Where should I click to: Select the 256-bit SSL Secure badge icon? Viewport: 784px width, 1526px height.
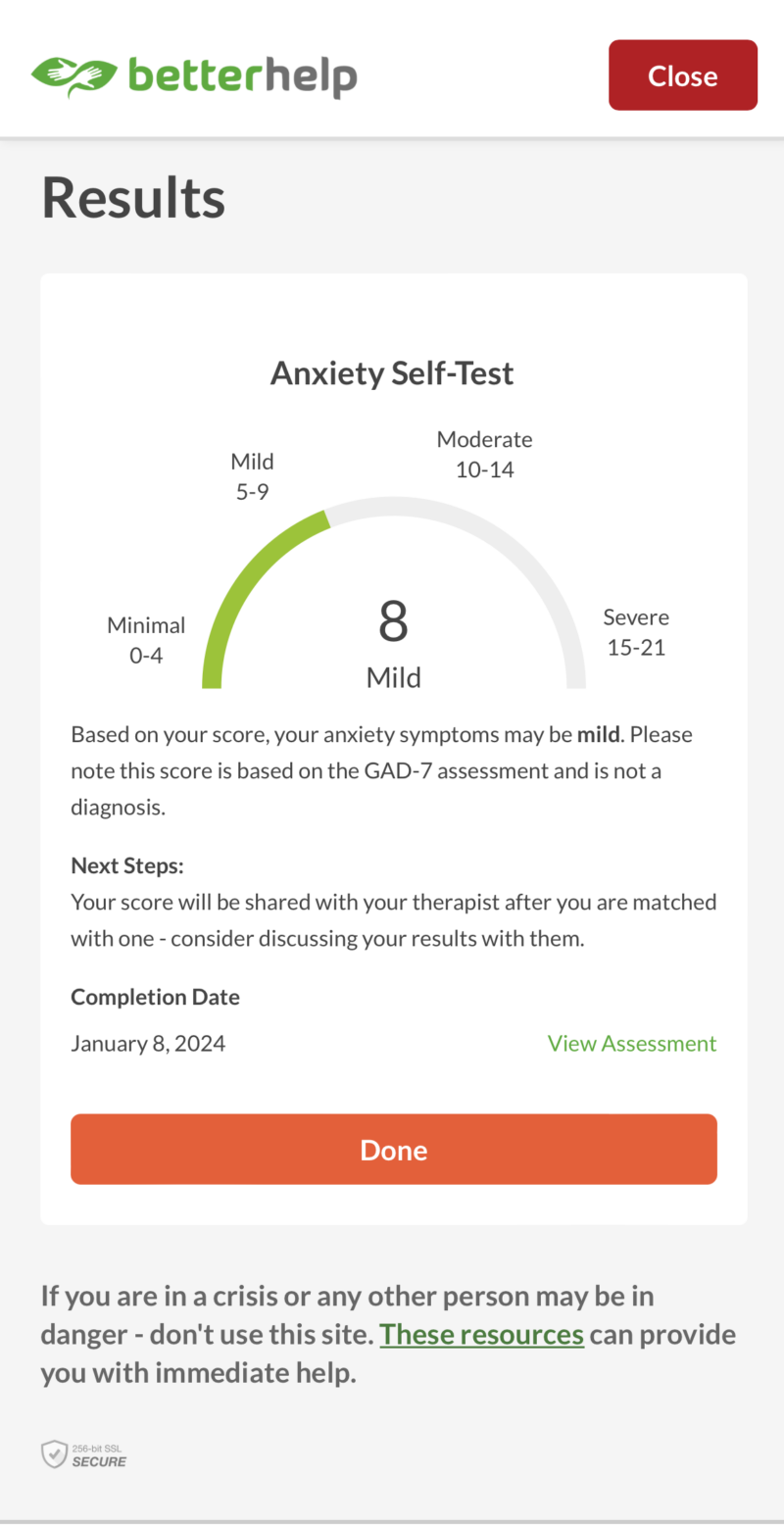[x=83, y=1454]
